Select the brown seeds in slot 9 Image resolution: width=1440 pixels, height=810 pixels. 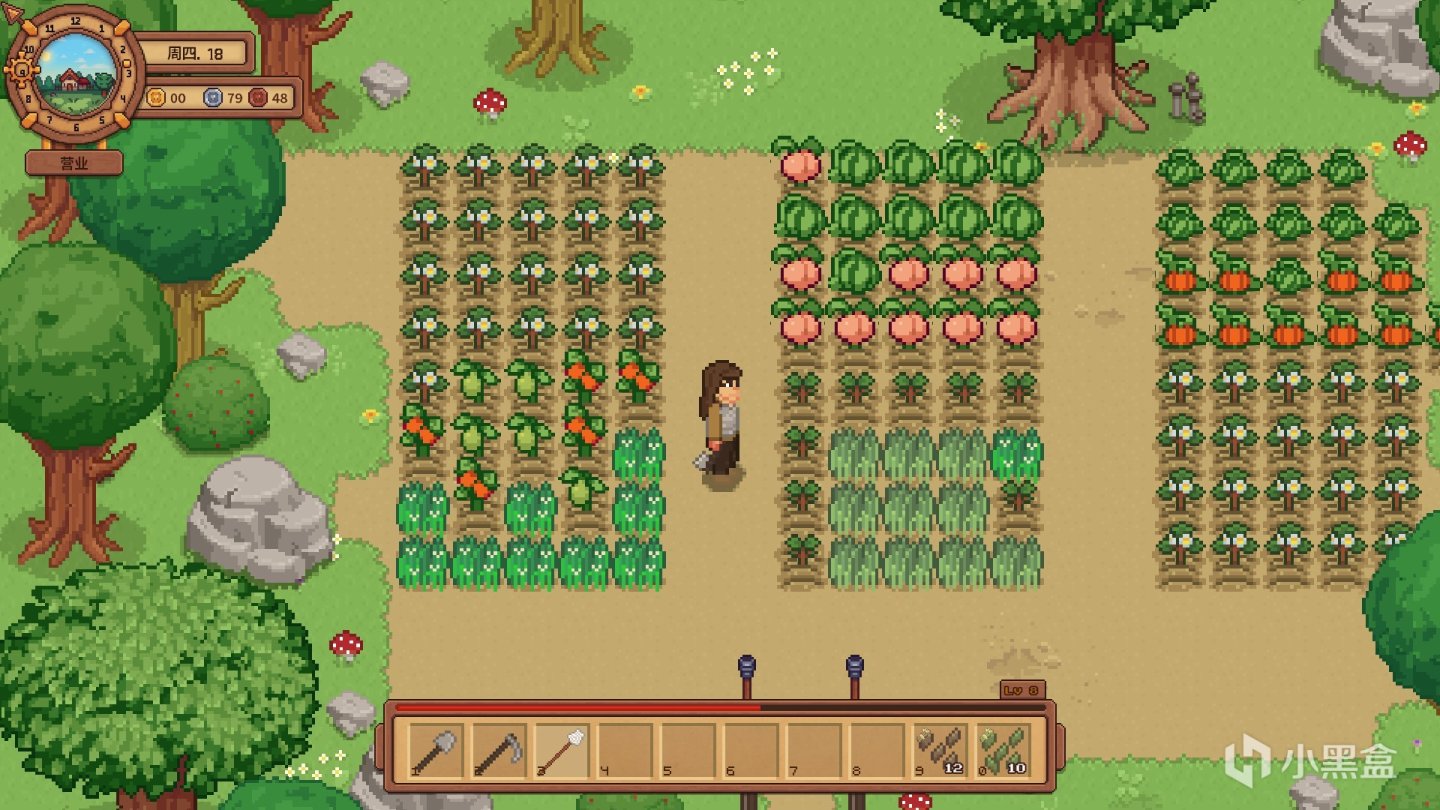pyautogui.click(x=940, y=751)
